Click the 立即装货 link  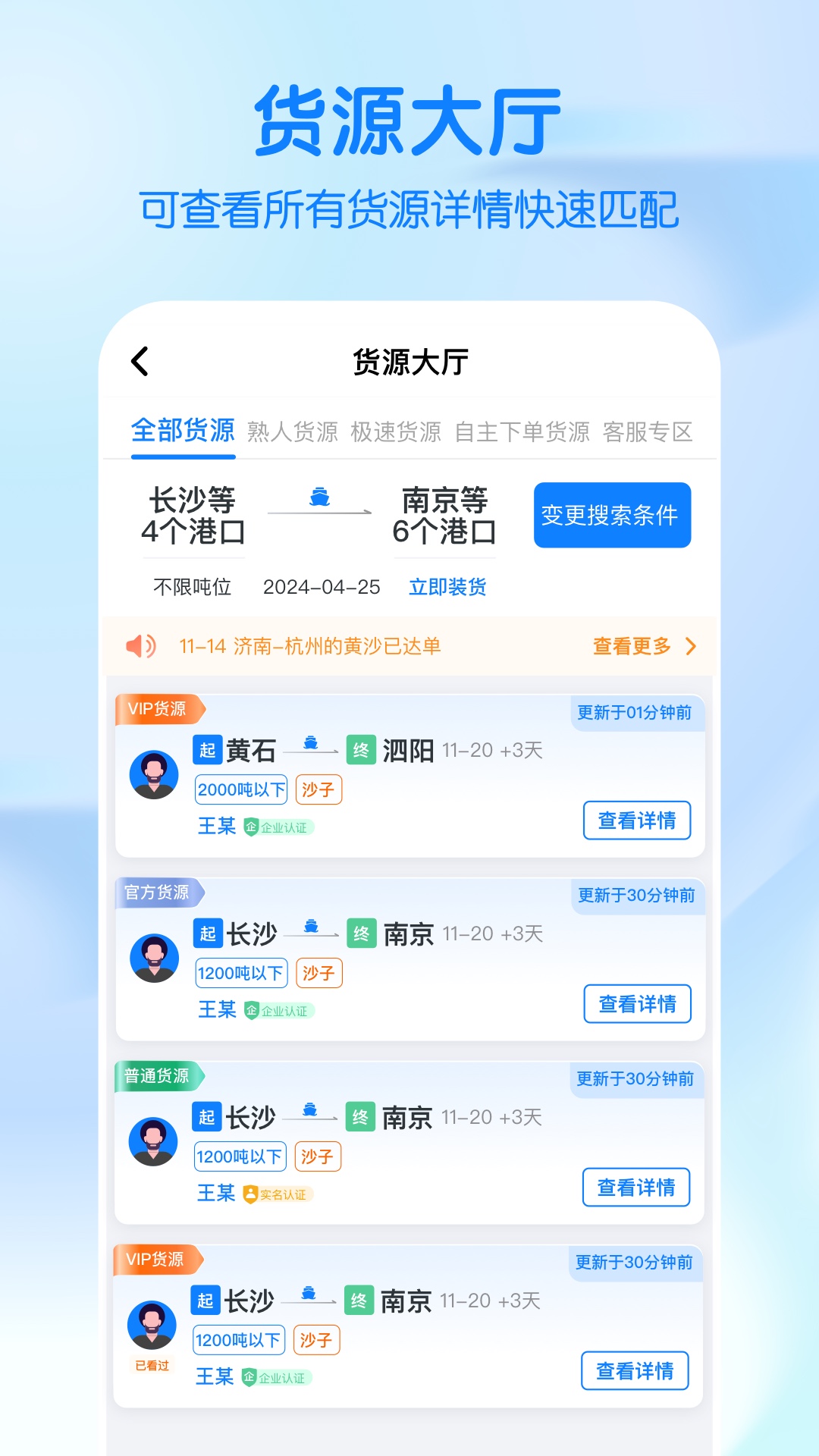tap(447, 587)
